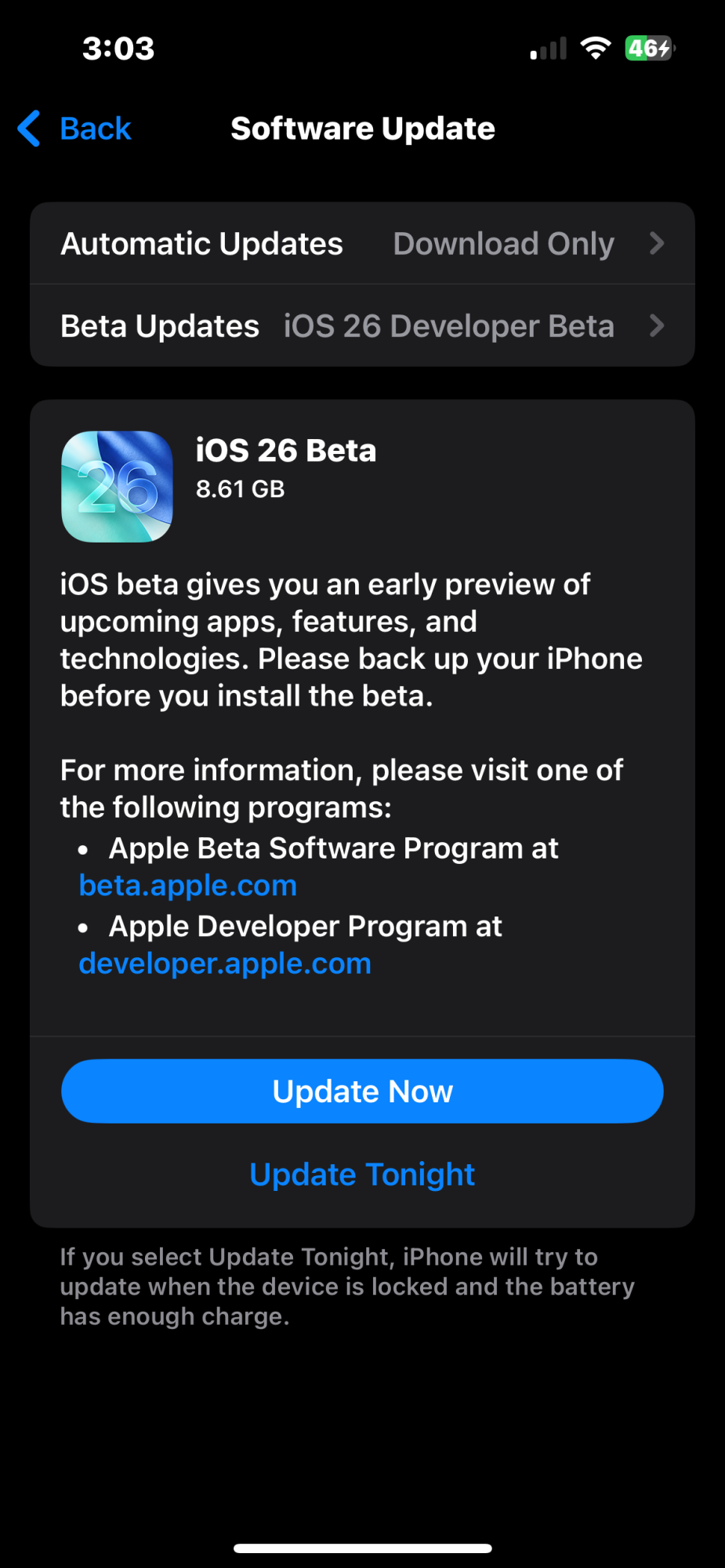Go back to the previous settings screen

[75, 129]
